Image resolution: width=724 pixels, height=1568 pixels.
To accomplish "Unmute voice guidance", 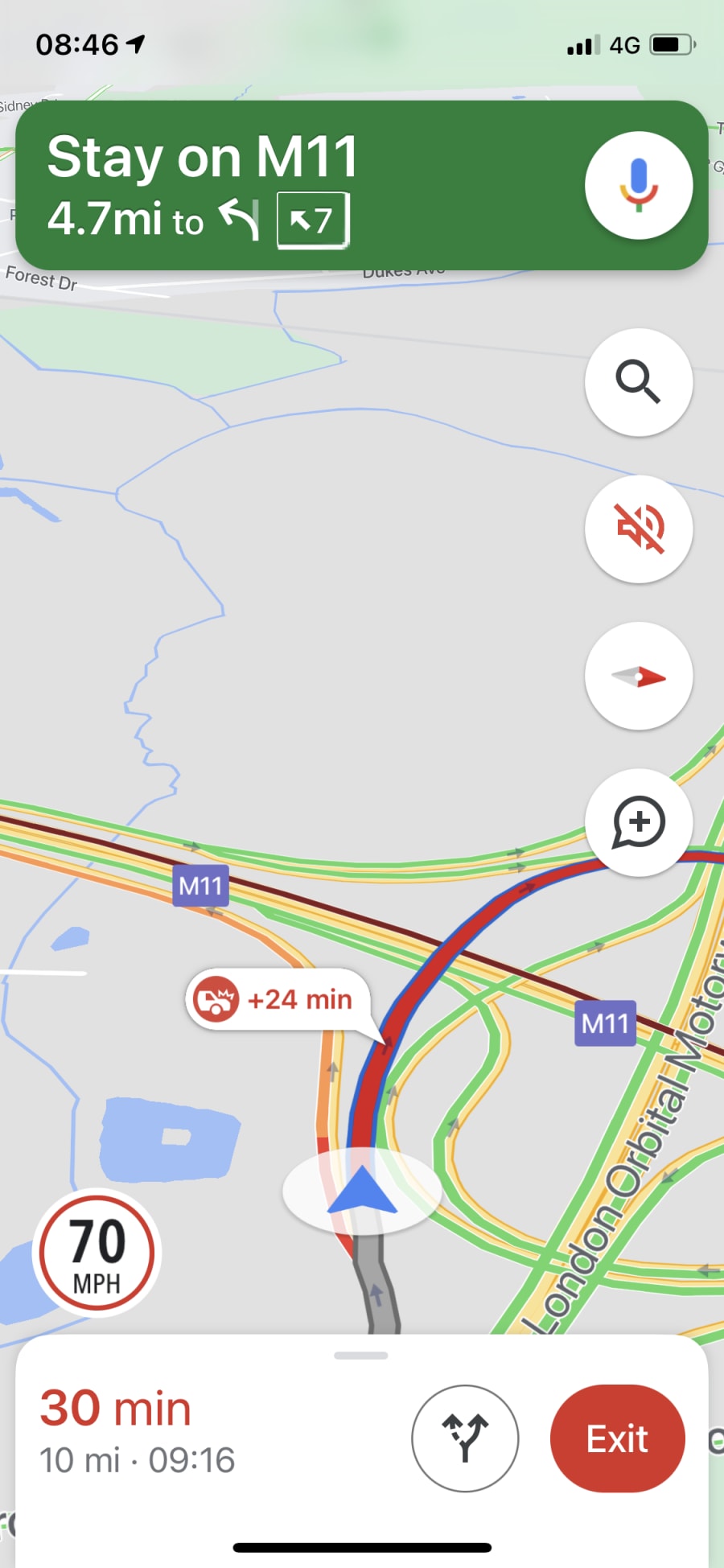I will point(638,529).
